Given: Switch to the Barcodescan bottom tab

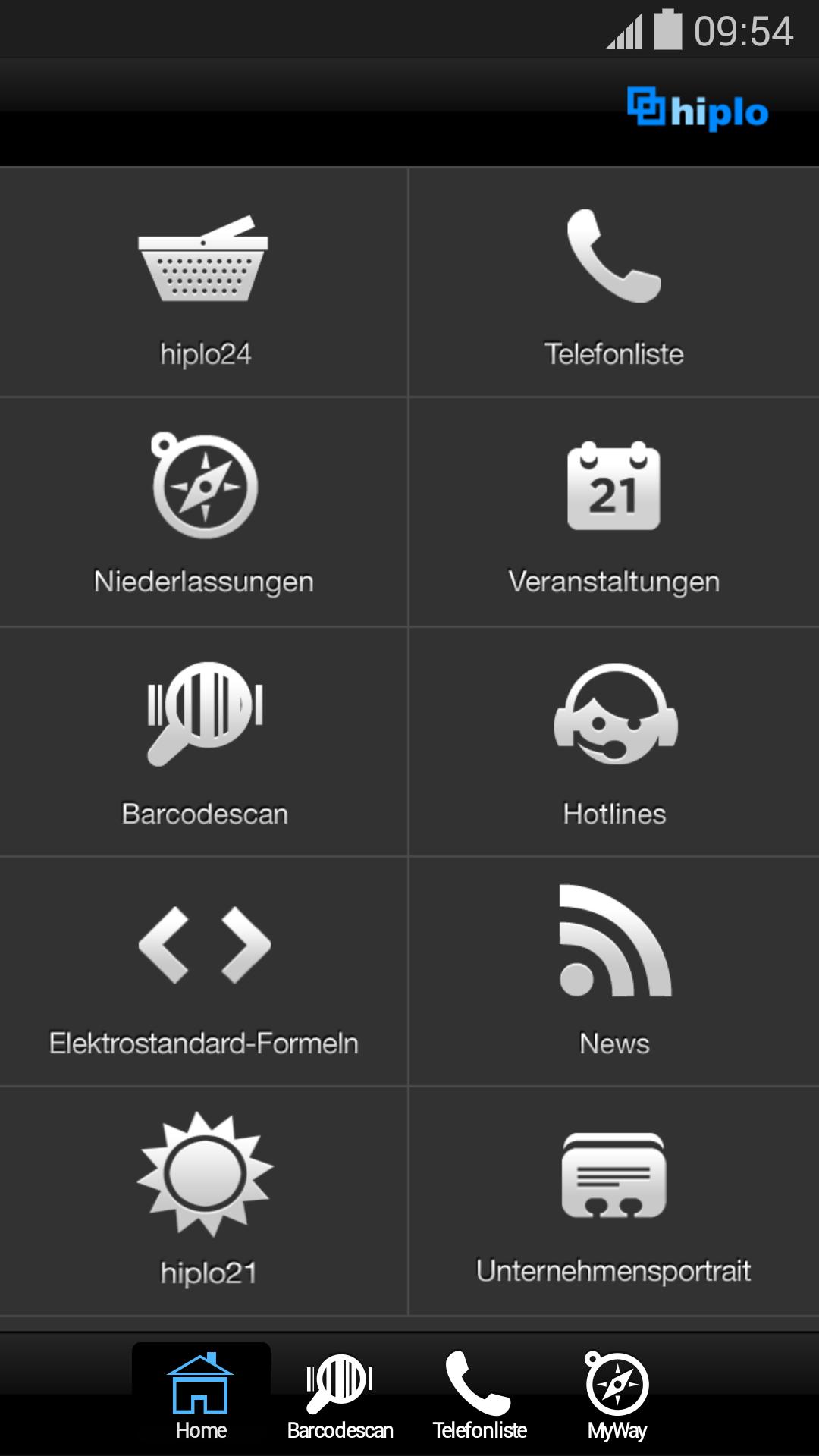Looking at the screenshot, I should [x=340, y=1397].
